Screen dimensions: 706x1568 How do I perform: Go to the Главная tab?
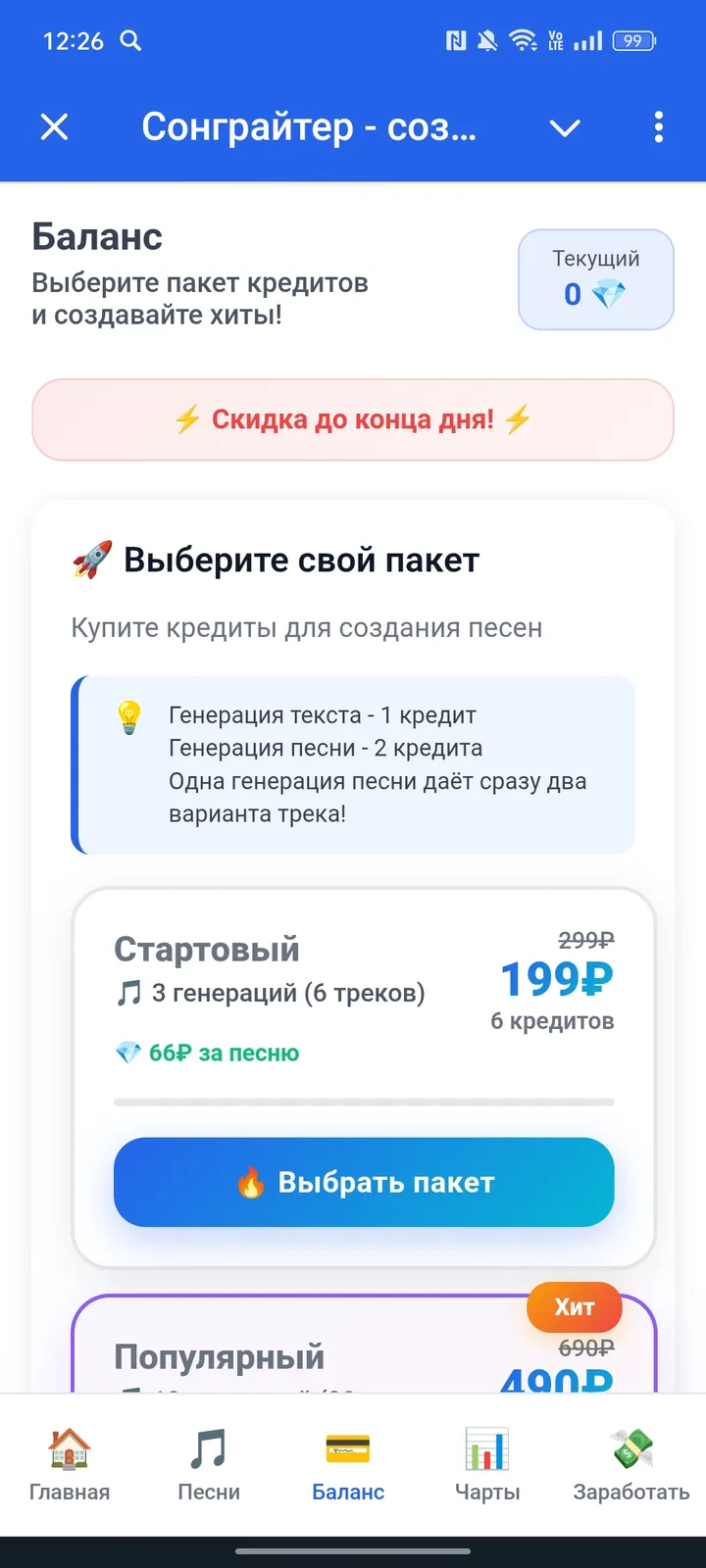(x=69, y=1464)
